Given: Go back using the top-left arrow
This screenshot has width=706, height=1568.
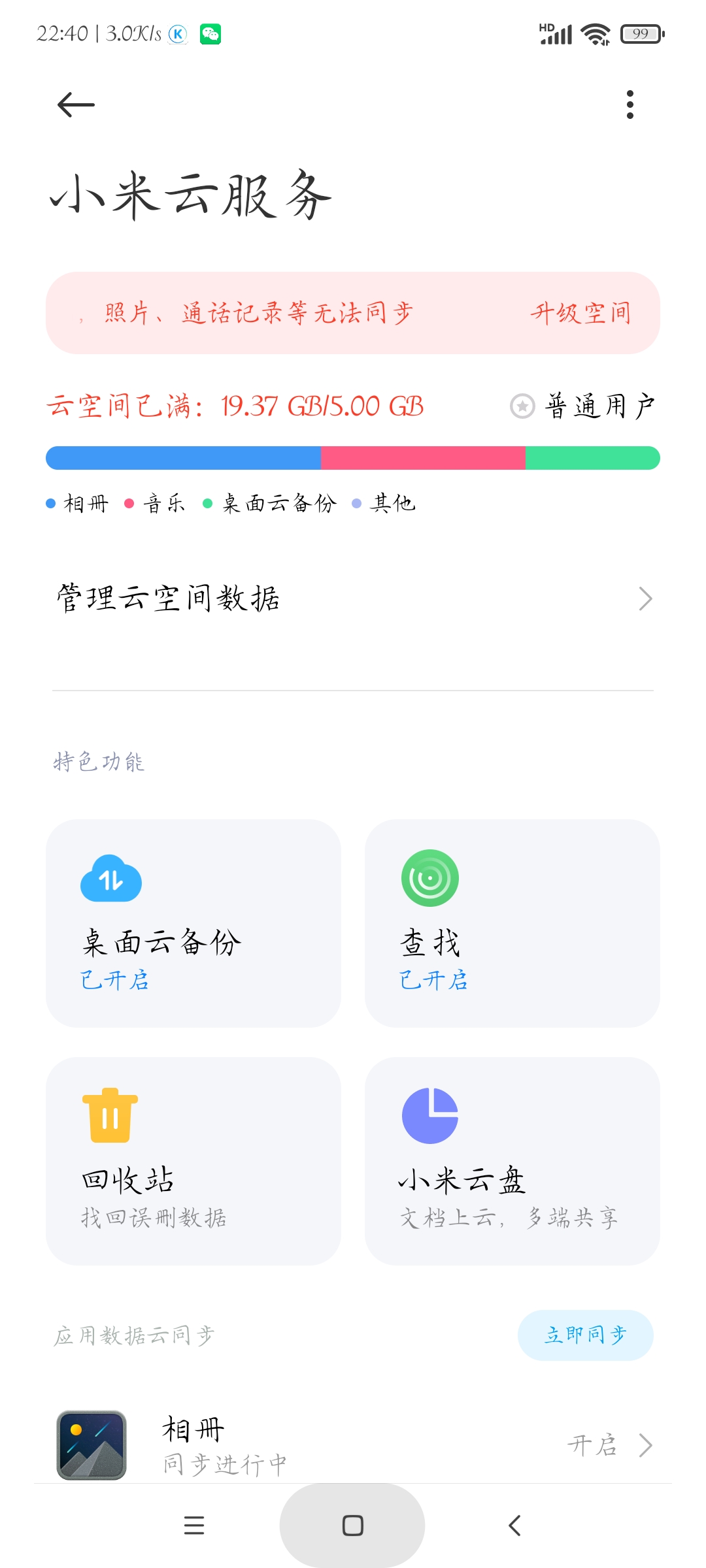Looking at the screenshot, I should [76, 105].
